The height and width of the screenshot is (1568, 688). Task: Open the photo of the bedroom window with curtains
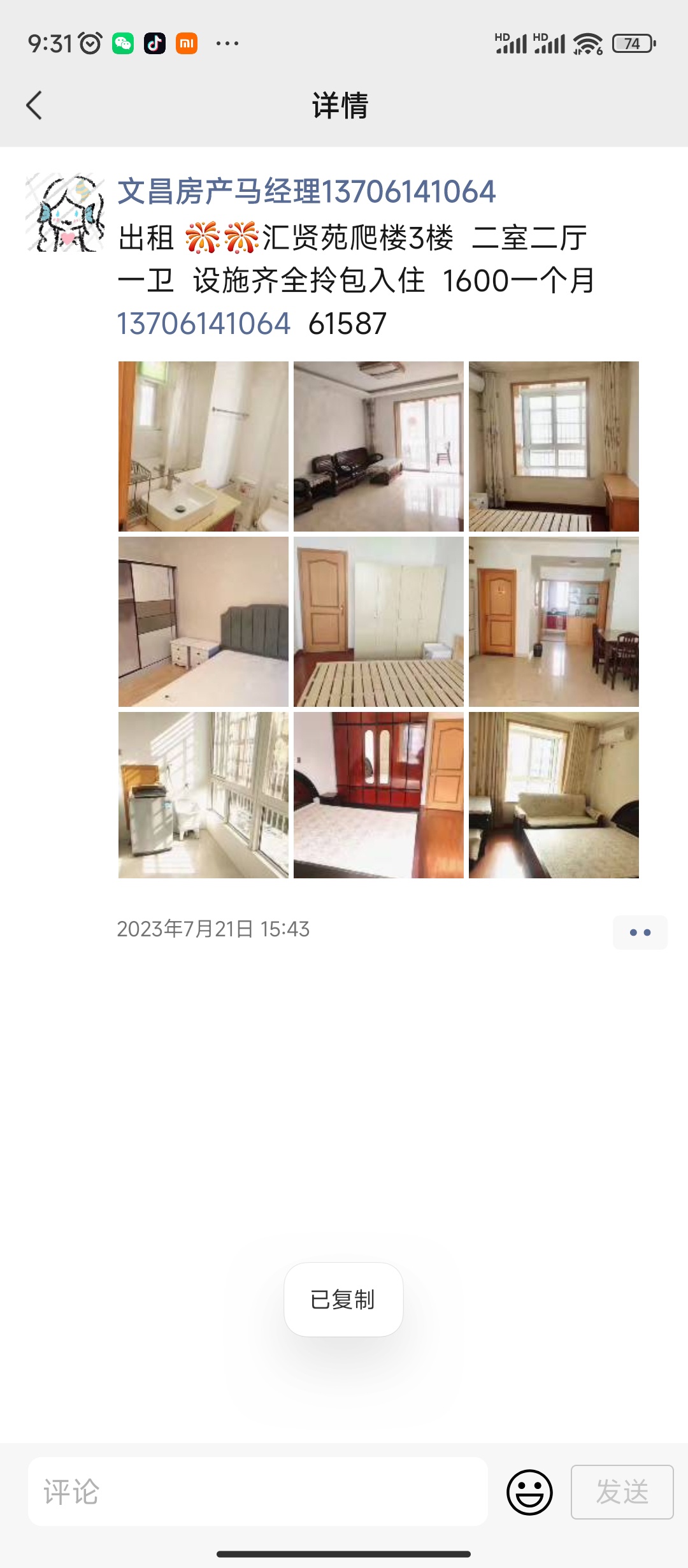554,446
